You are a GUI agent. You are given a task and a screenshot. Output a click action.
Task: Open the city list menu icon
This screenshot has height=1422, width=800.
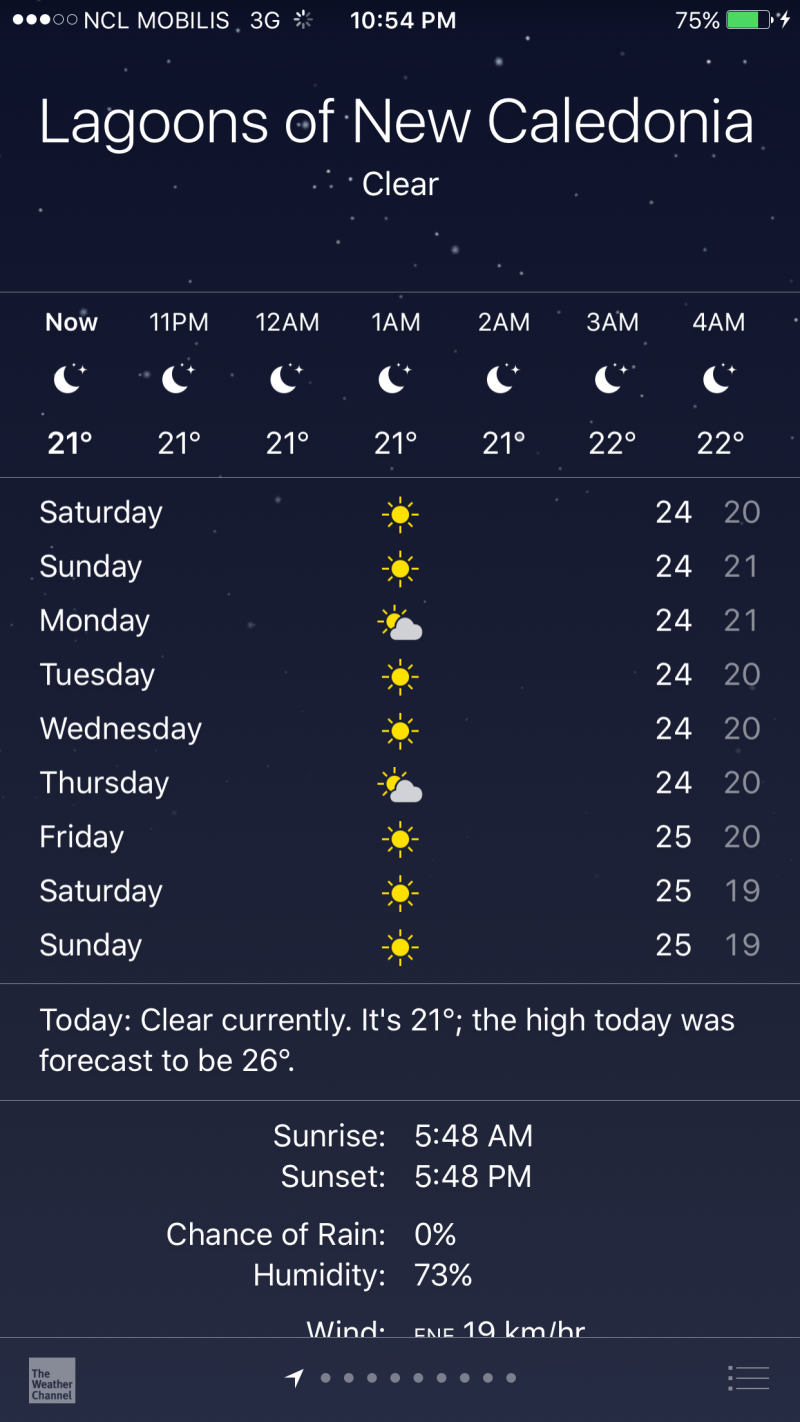tap(748, 1378)
